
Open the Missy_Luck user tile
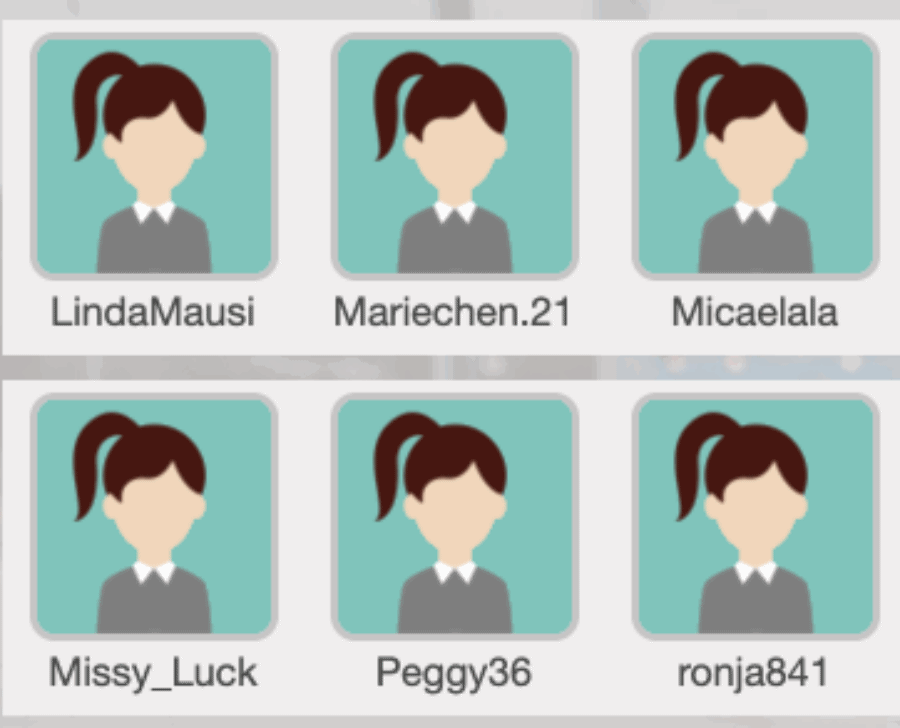[x=153, y=517]
